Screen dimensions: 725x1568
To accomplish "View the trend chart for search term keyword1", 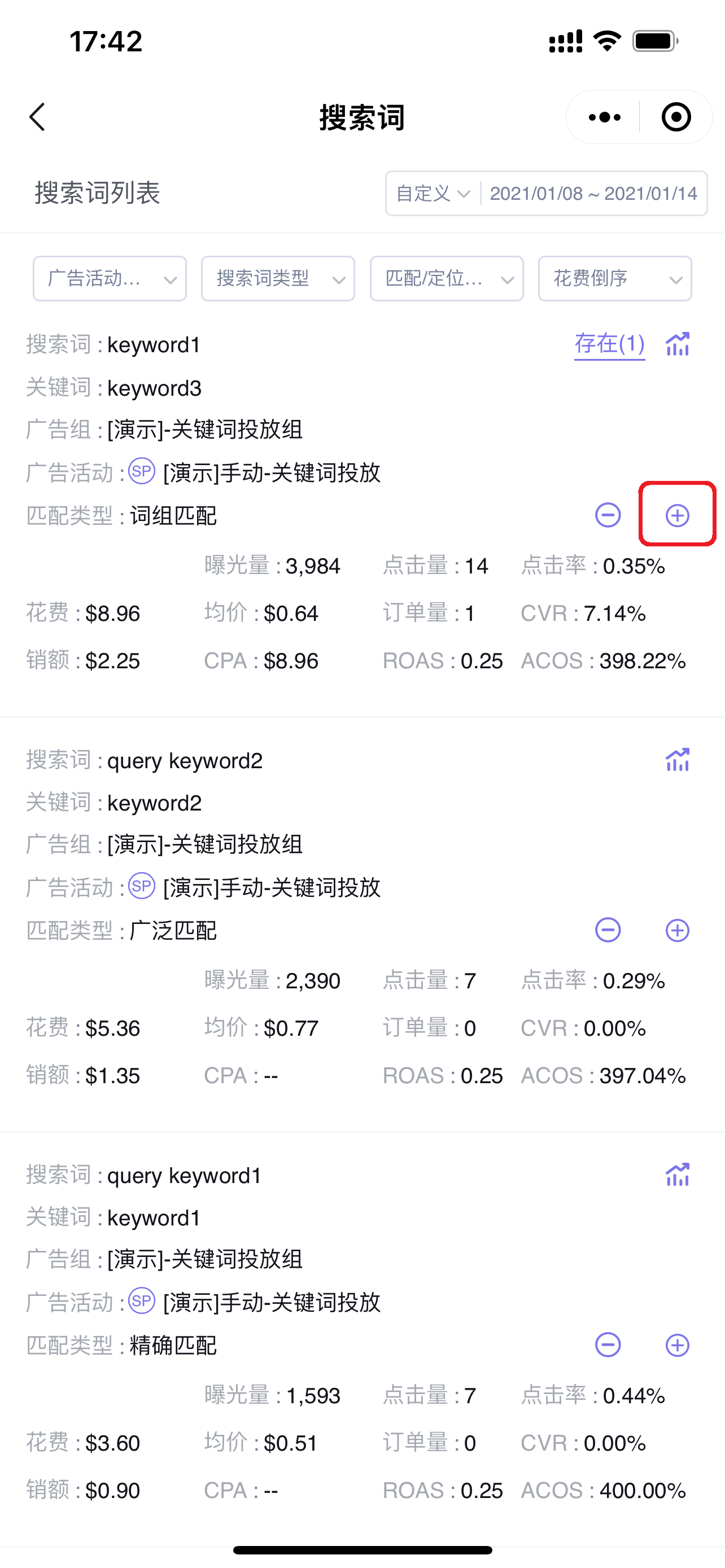I will point(678,344).
